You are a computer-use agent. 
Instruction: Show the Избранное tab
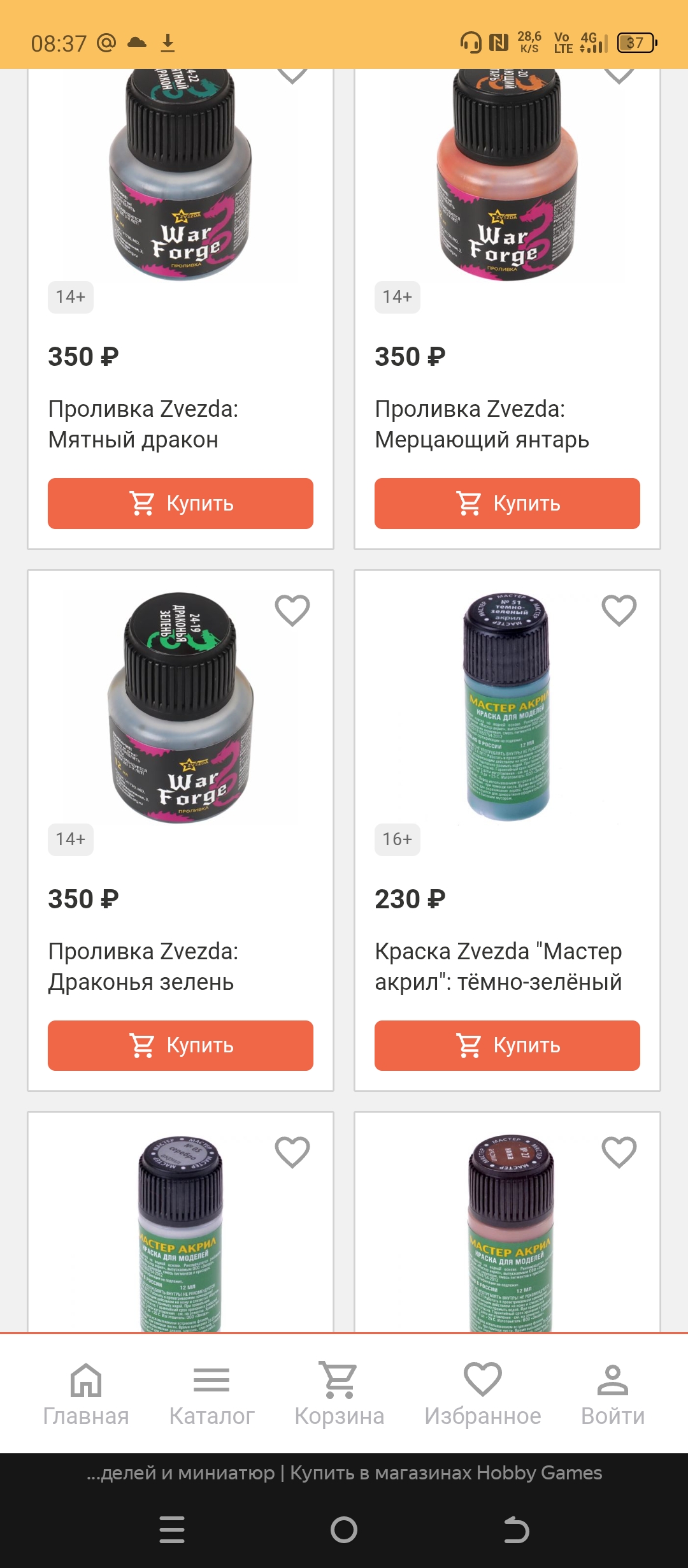(x=482, y=1395)
